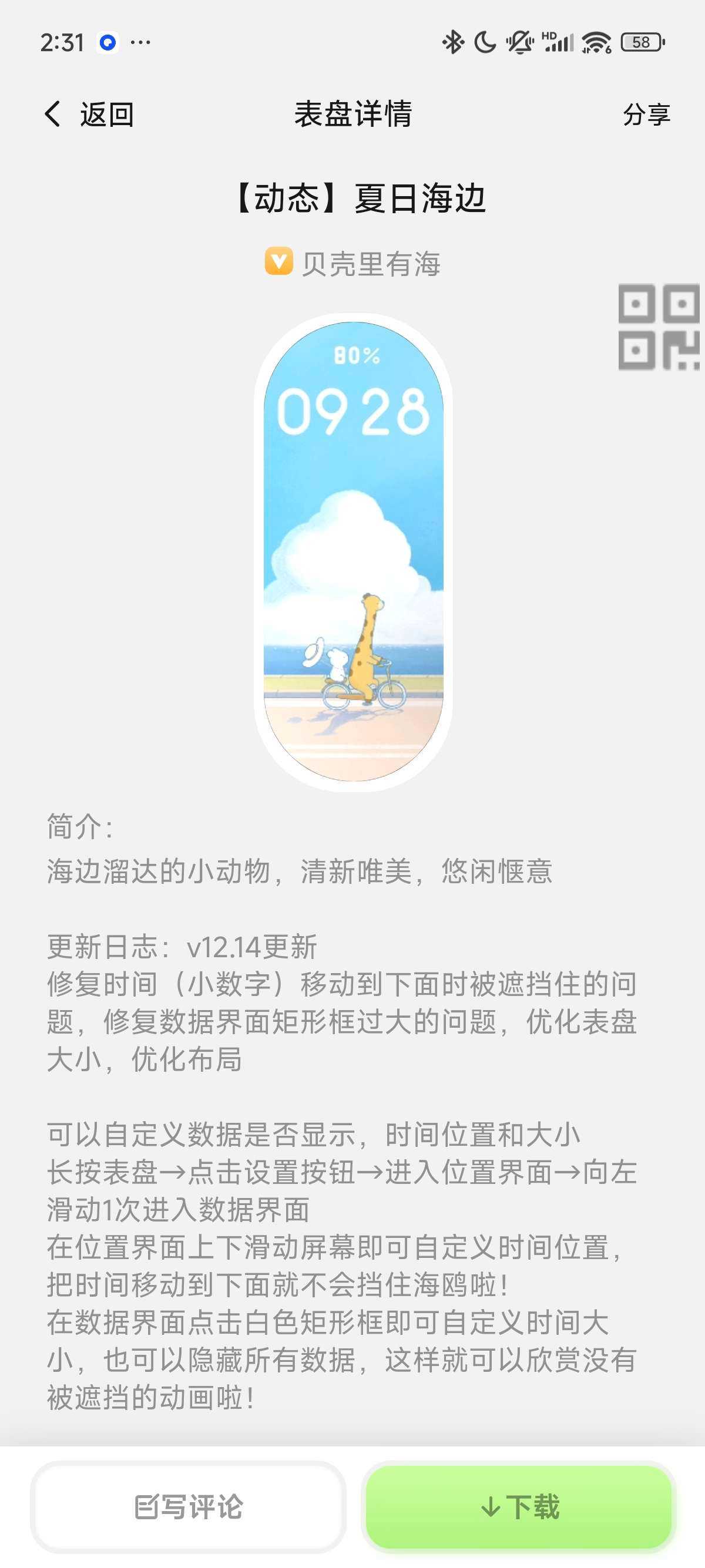
Task: Share this watch face via 分享
Action: [646, 115]
